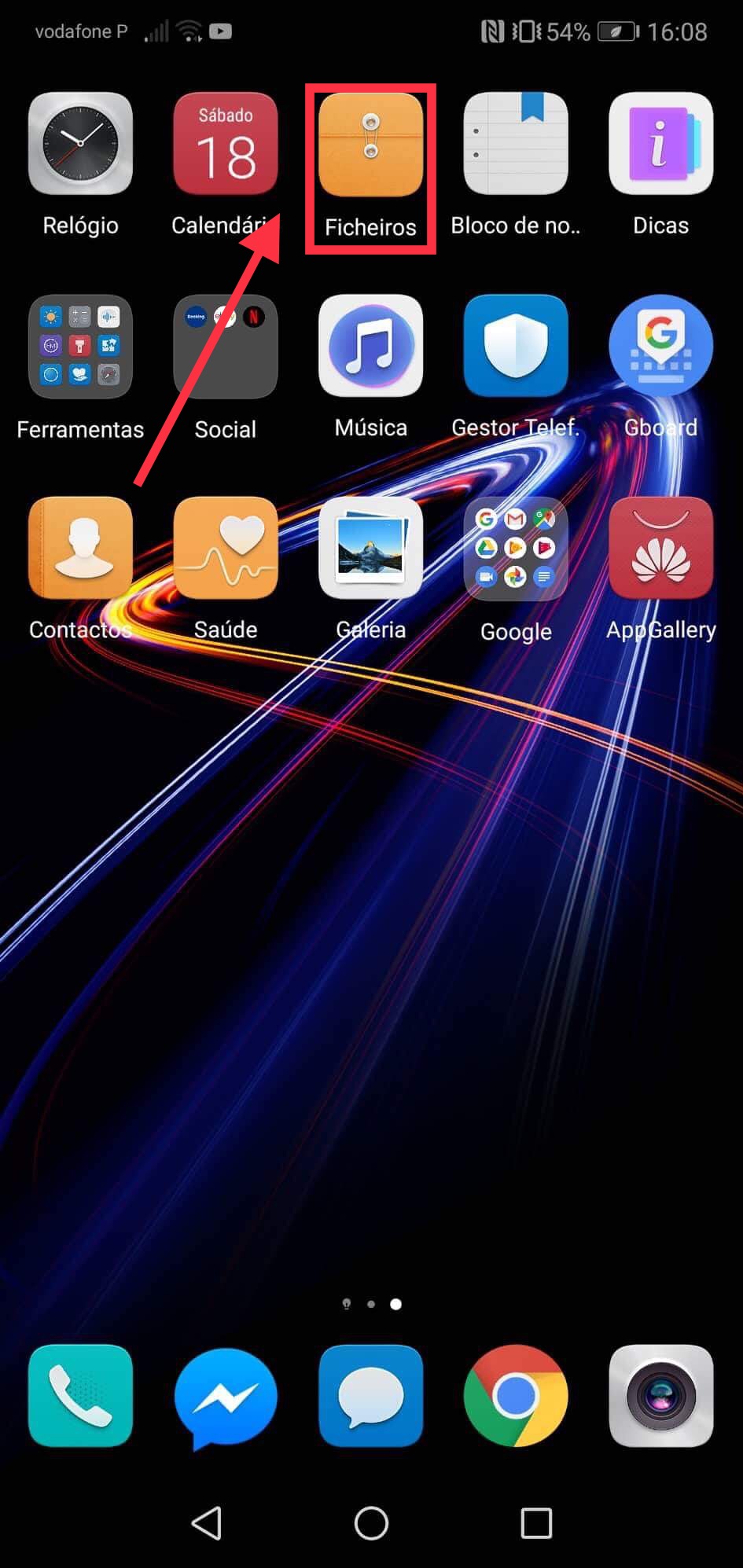The image size is (743, 1568).
Task: Open Bloco de notas app
Action: (x=516, y=144)
